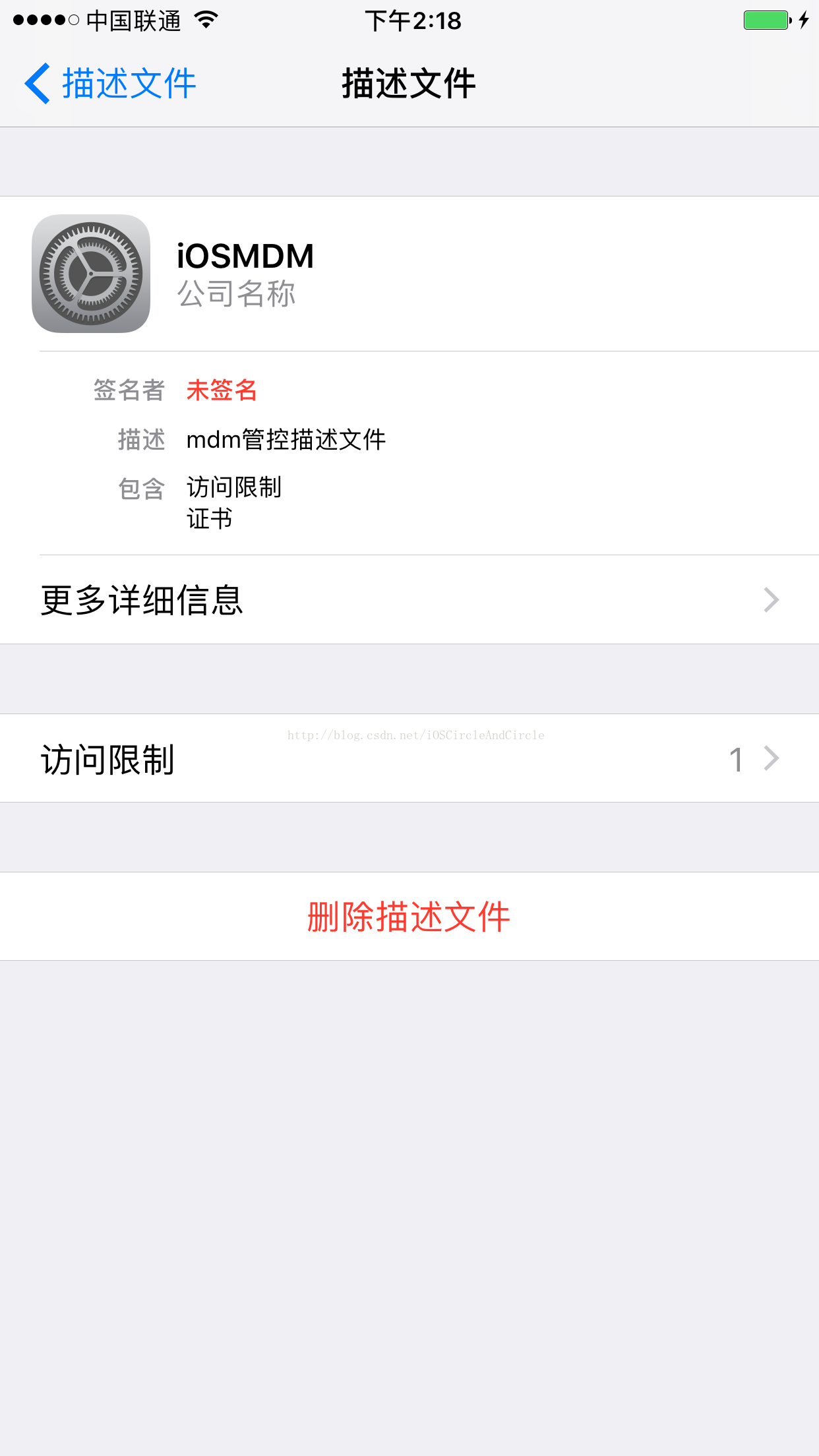Screen dimensions: 819x1456
Task: Open 访问限制 details row
Action: coord(409,758)
